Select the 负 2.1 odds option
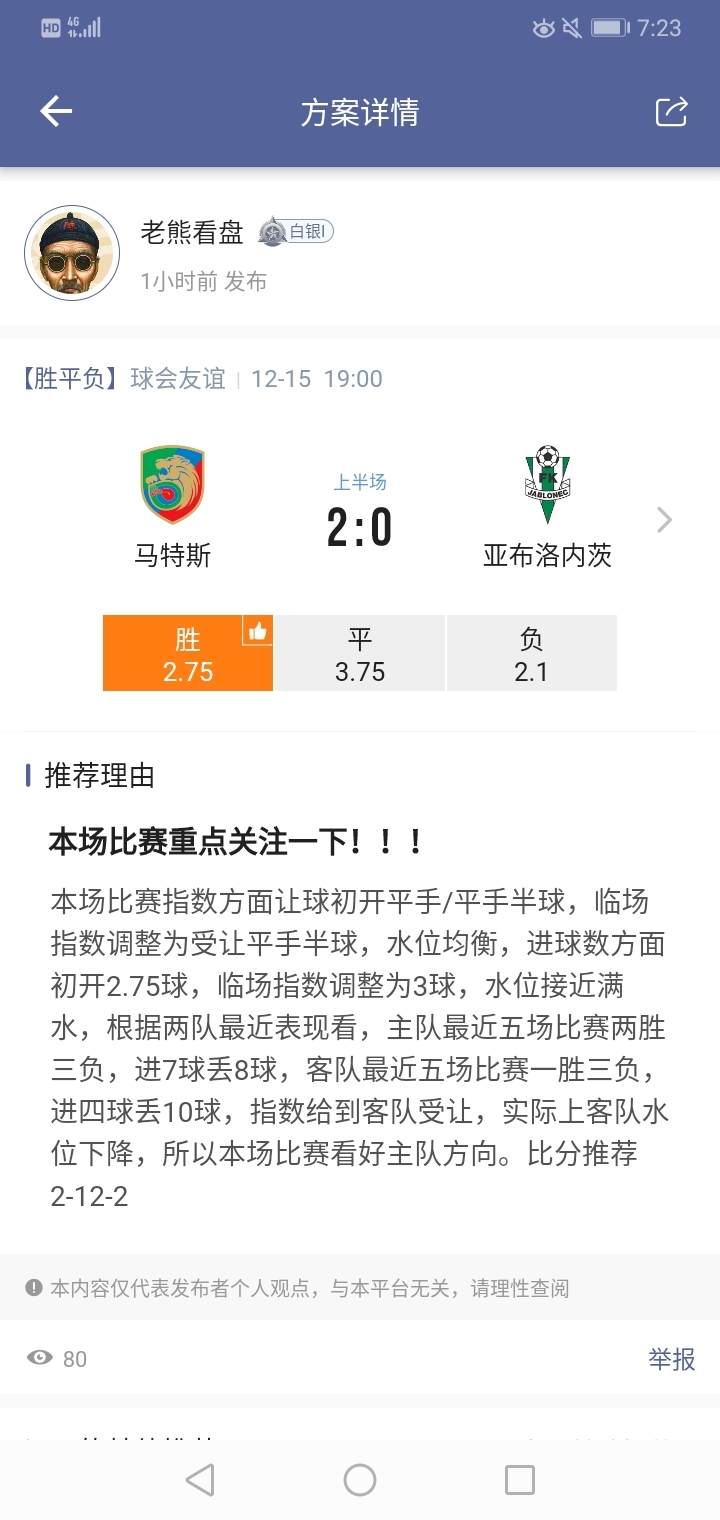The height and width of the screenshot is (1520, 720). click(x=531, y=654)
